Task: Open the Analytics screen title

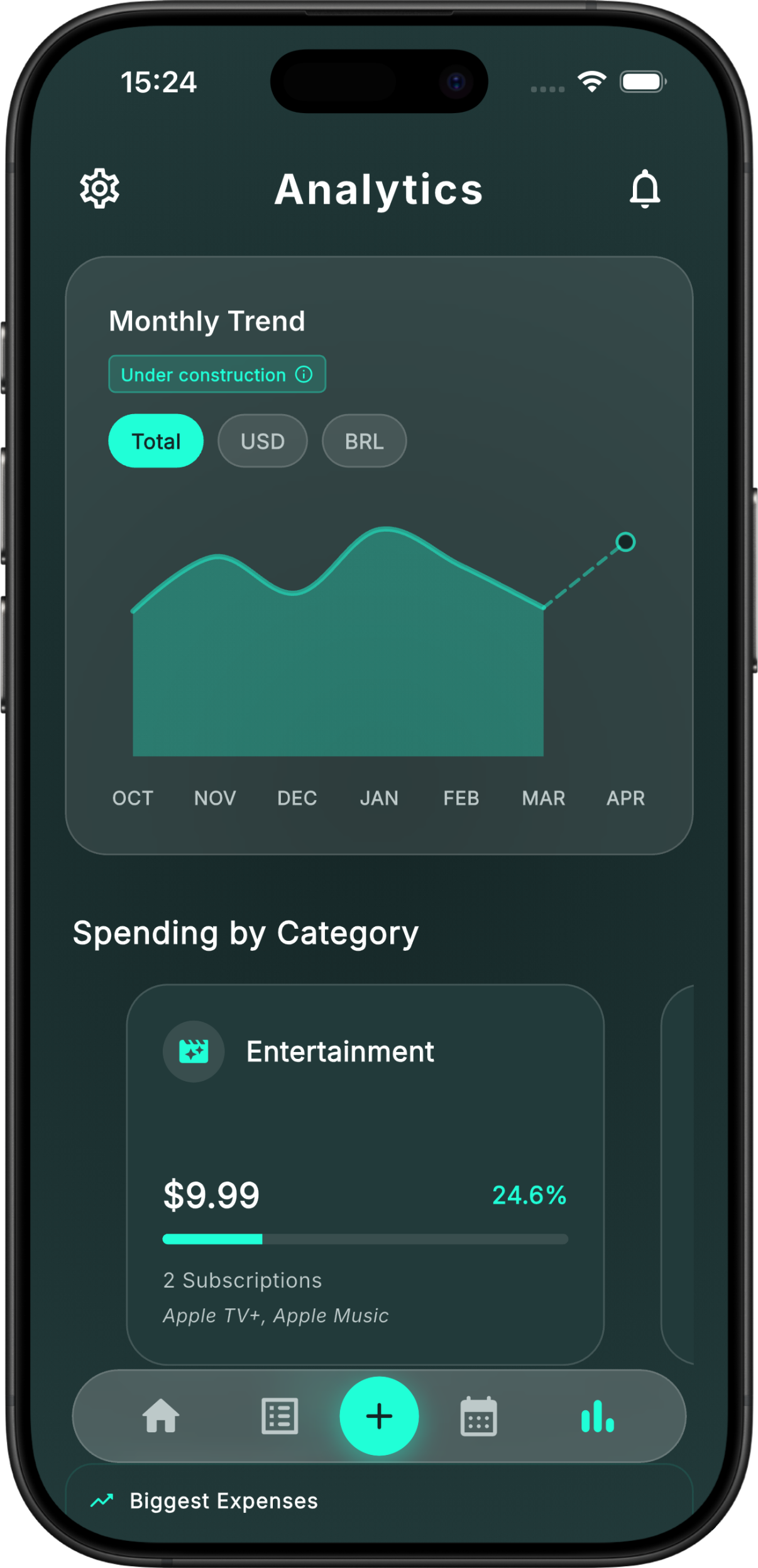Action: pyautogui.click(x=378, y=189)
